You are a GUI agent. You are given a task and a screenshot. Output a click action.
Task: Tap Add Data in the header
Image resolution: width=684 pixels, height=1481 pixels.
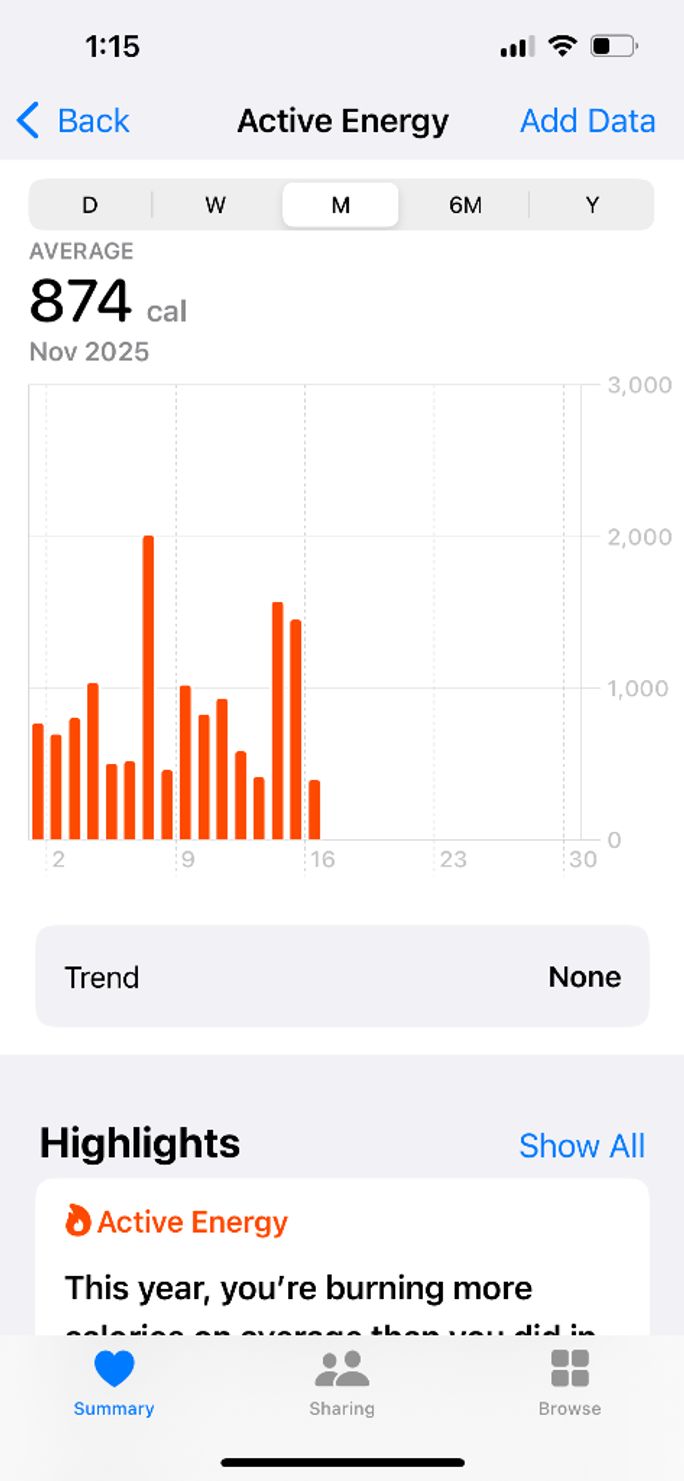click(x=587, y=121)
